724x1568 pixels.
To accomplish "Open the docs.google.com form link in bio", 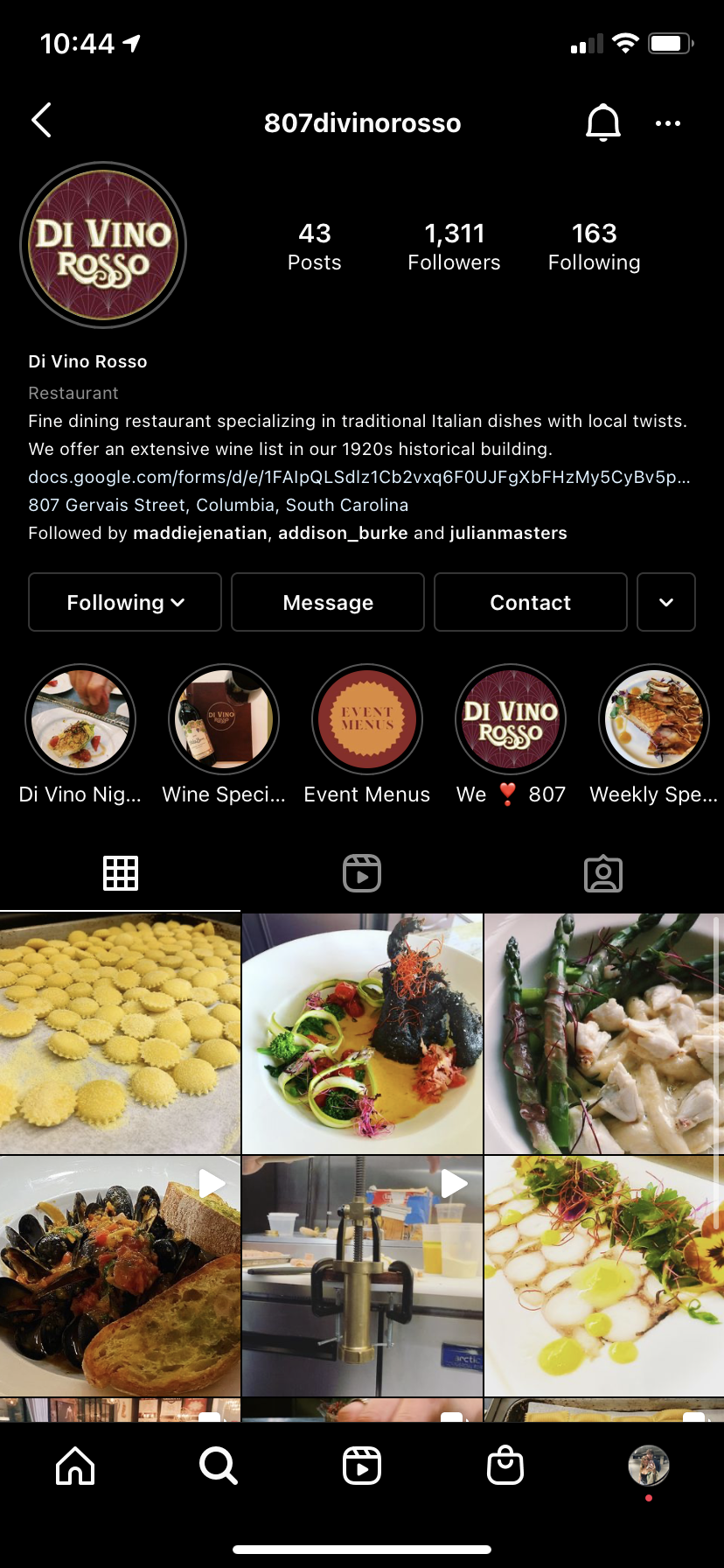I will [359, 477].
